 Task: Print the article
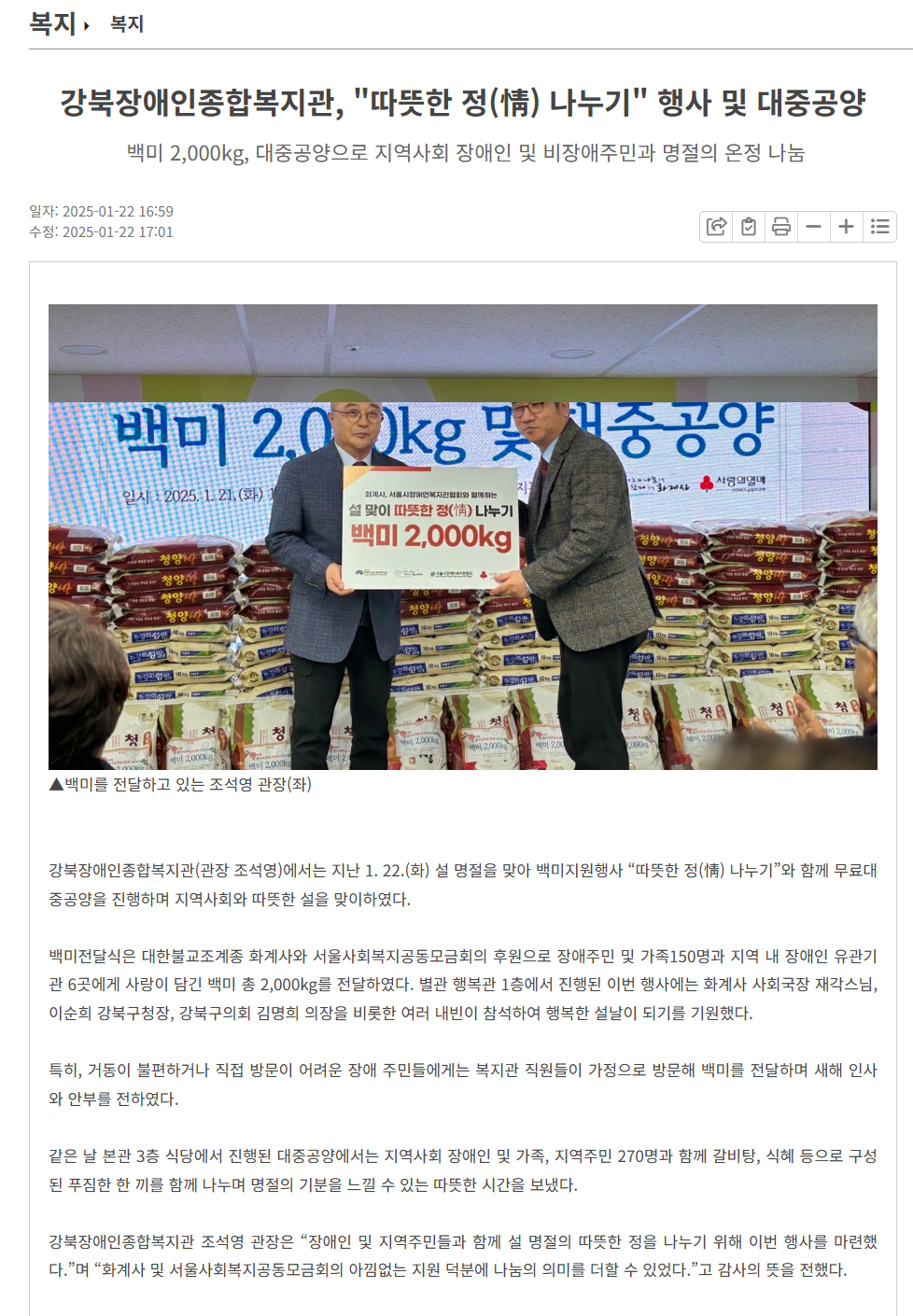(781, 227)
